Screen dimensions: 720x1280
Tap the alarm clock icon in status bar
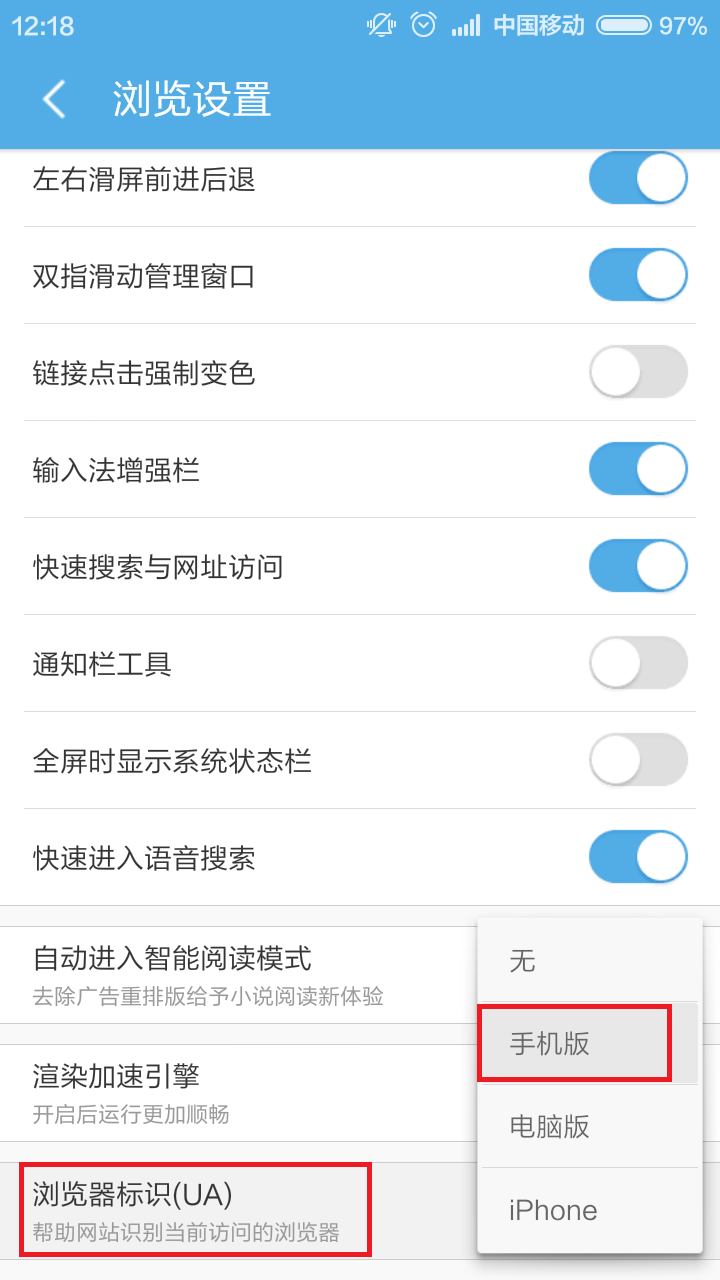coord(422,25)
